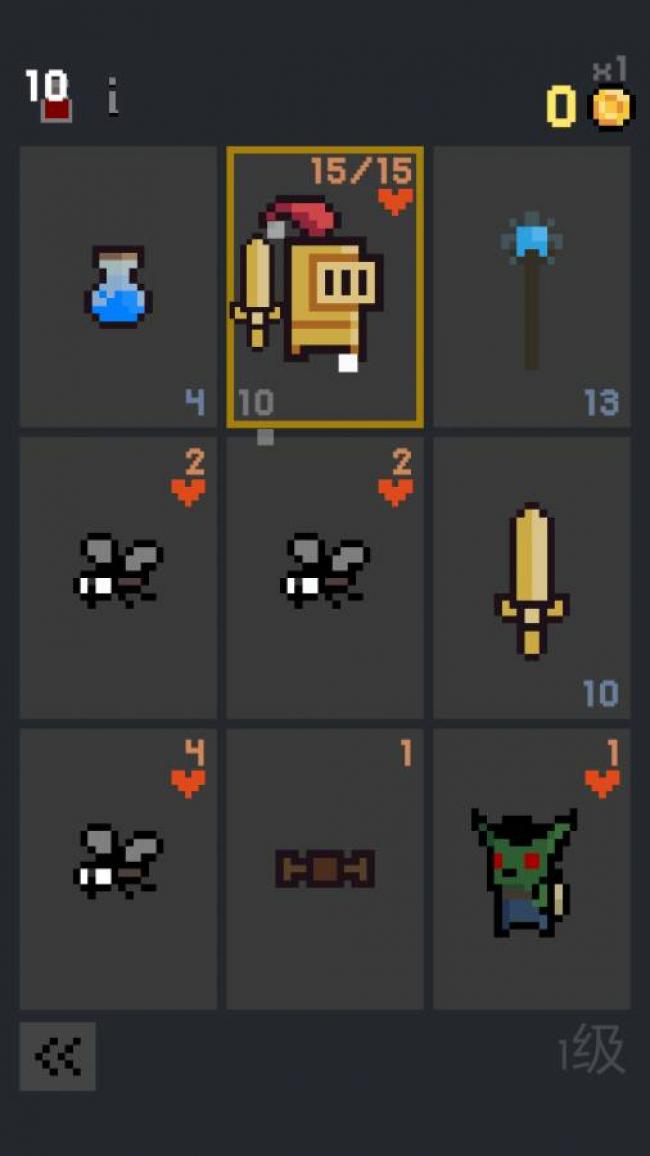Viewport: 650px width, 1156px height.
Task: Open the info icon at top
Action: click(113, 97)
